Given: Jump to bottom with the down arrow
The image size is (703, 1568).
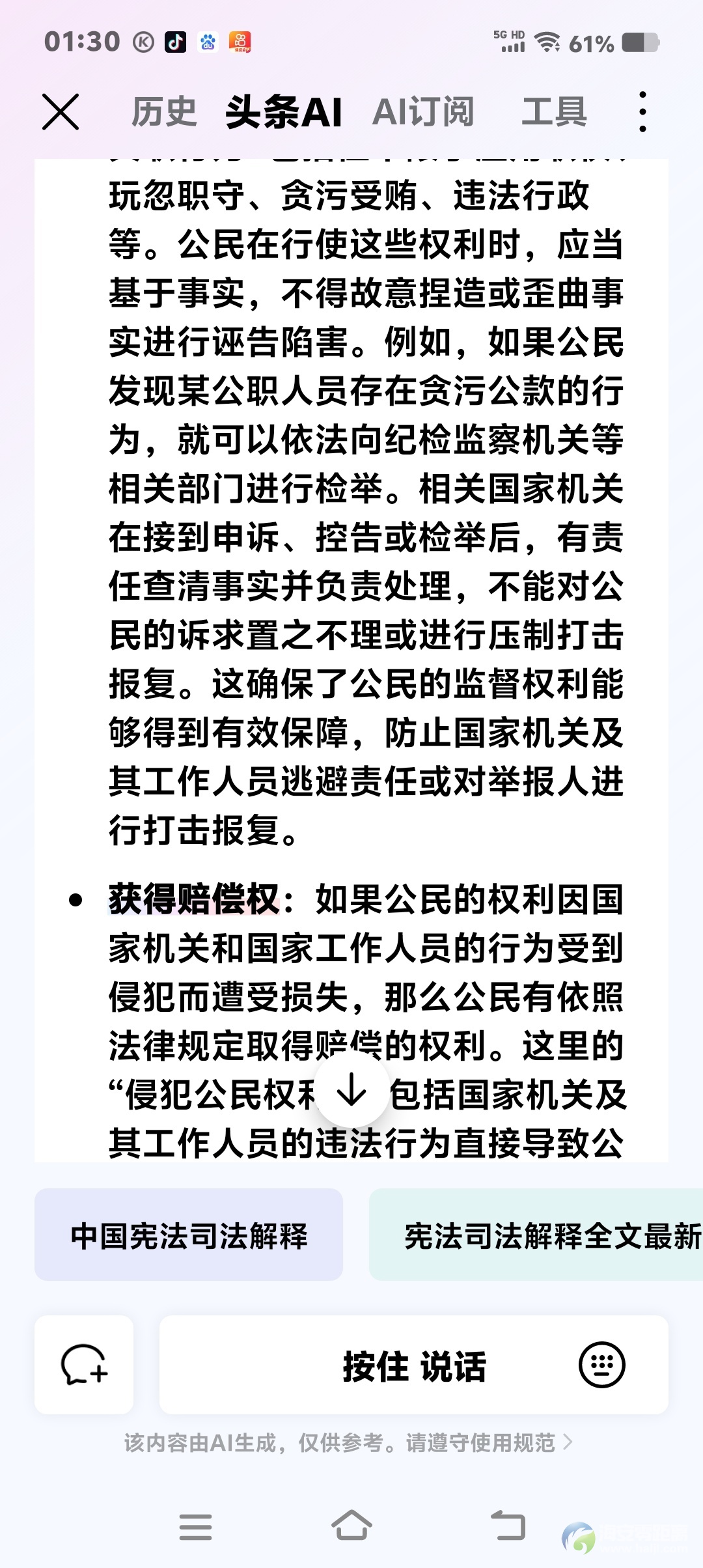Looking at the screenshot, I should coord(352,1091).
